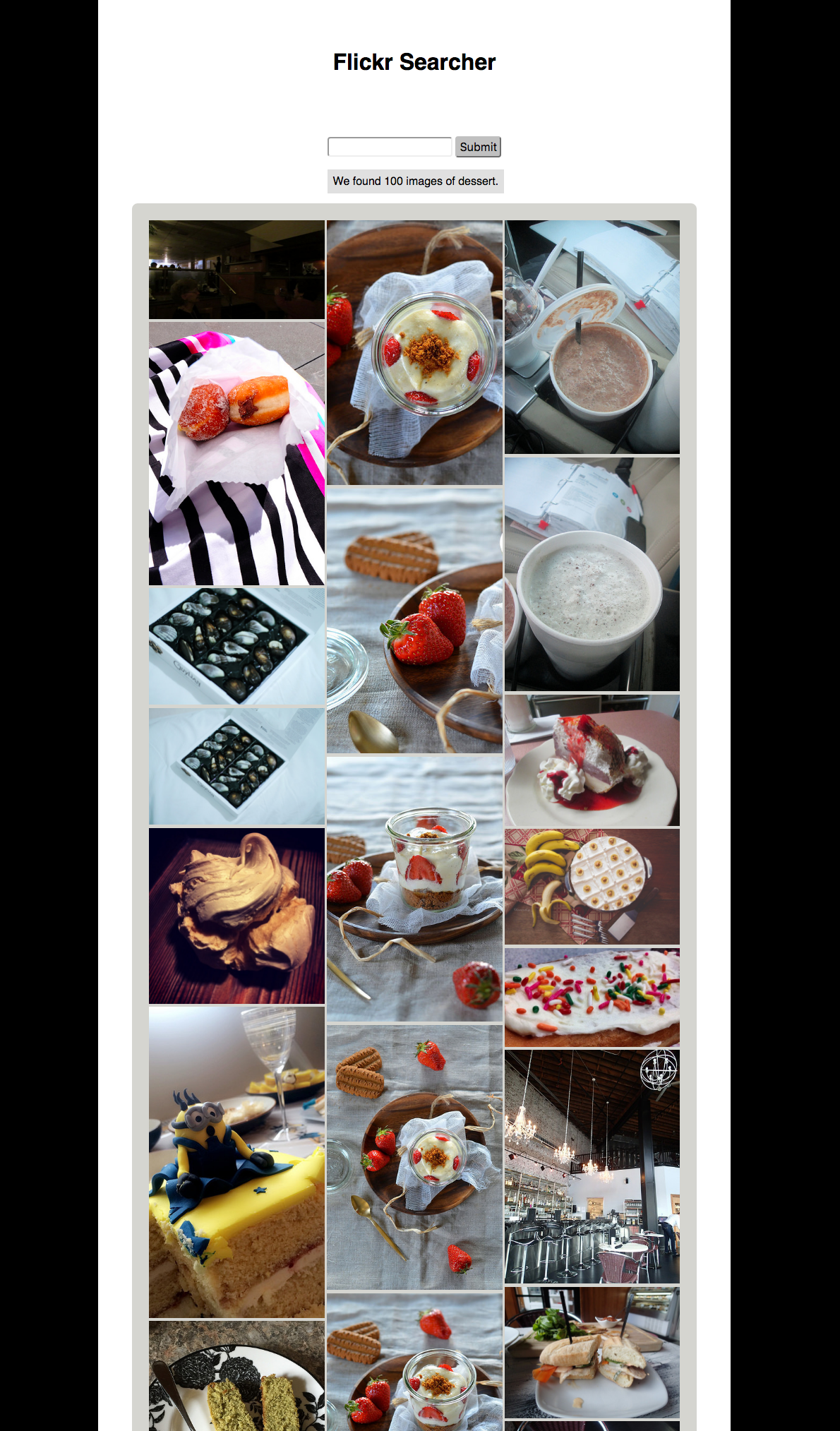The image size is (840, 1431).
Task: Click the Submit button
Action: pyautogui.click(x=478, y=147)
